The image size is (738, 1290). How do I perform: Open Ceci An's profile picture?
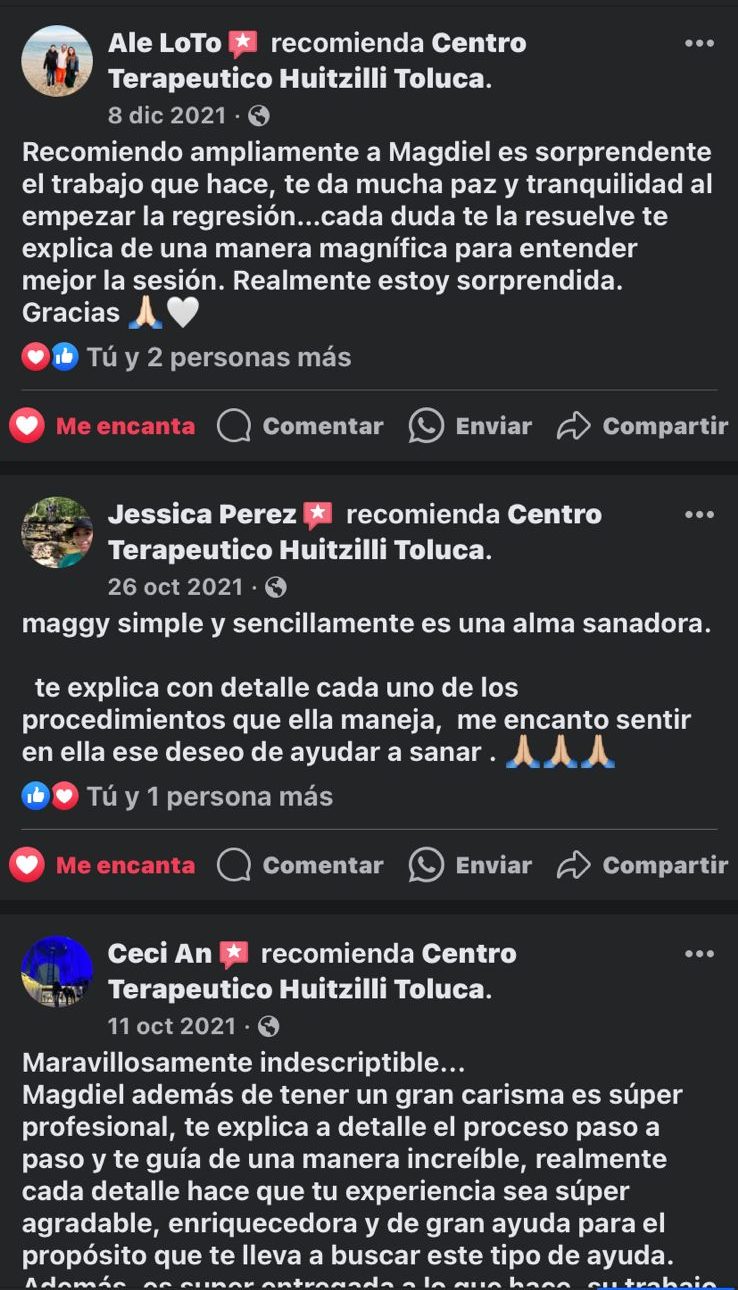pos(57,971)
